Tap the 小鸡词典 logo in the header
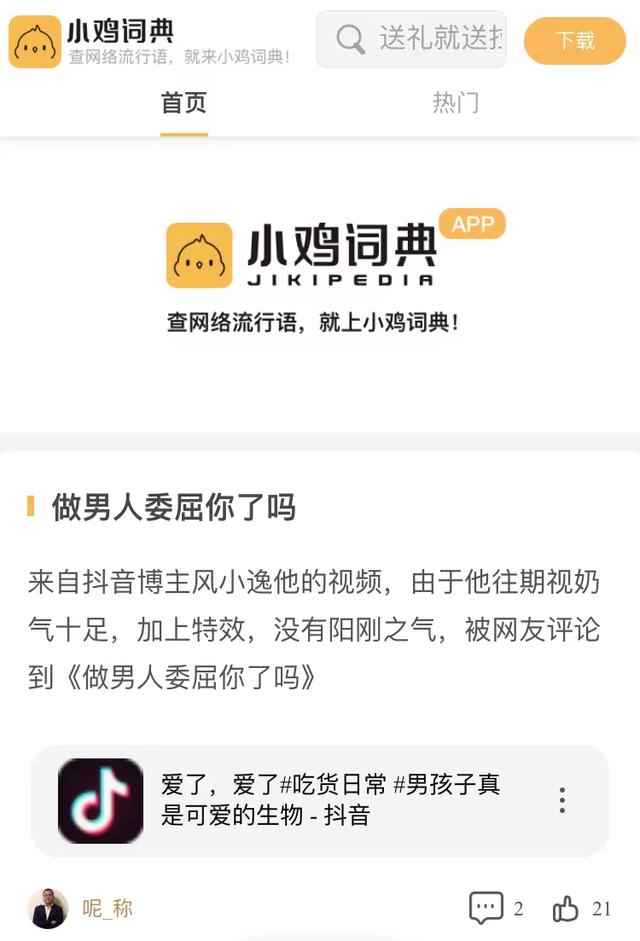Viewport: 640px width, 941px height. tap(34, 41)
